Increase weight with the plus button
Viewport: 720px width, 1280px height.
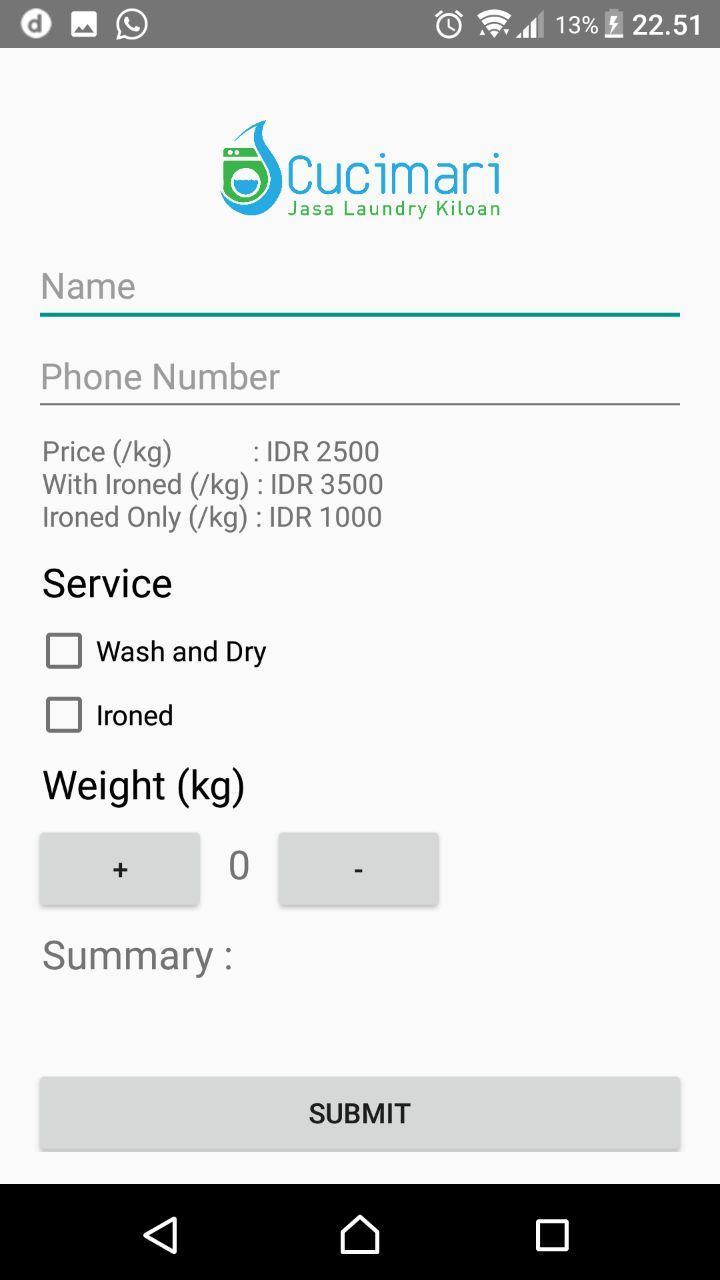120,869
